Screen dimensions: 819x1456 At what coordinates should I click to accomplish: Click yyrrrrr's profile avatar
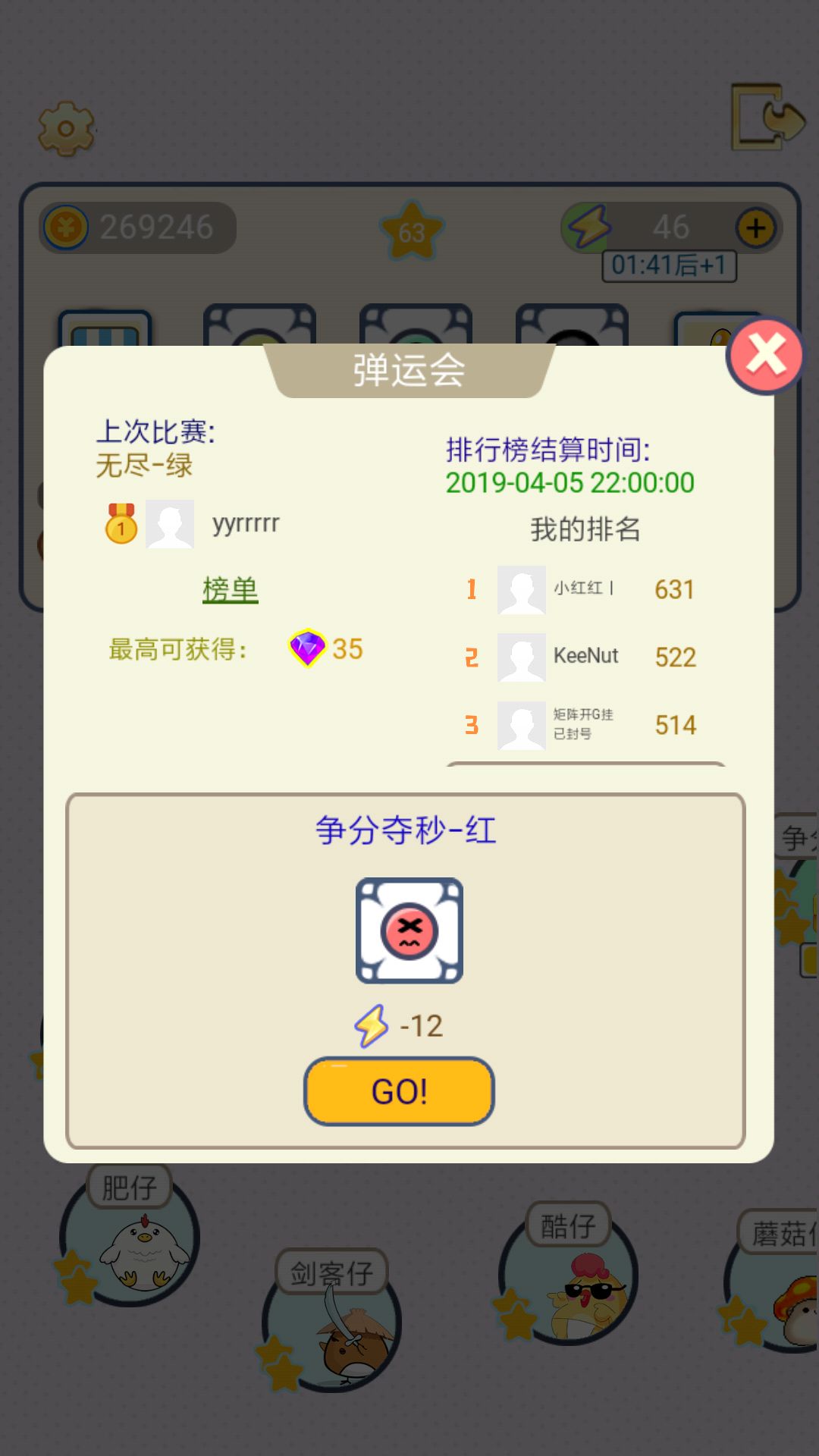point(168,523)
